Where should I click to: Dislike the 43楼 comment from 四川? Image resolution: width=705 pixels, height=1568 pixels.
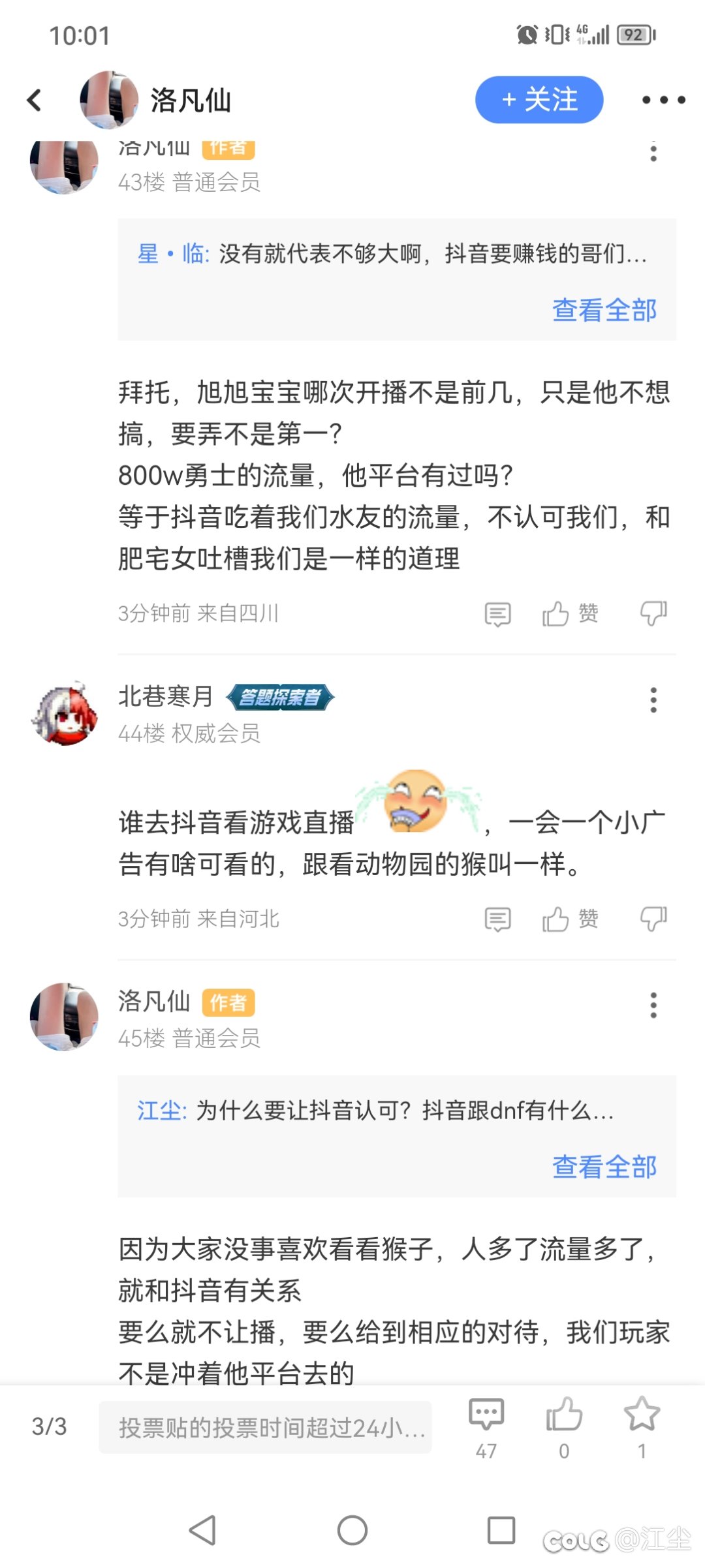[653, 614]
